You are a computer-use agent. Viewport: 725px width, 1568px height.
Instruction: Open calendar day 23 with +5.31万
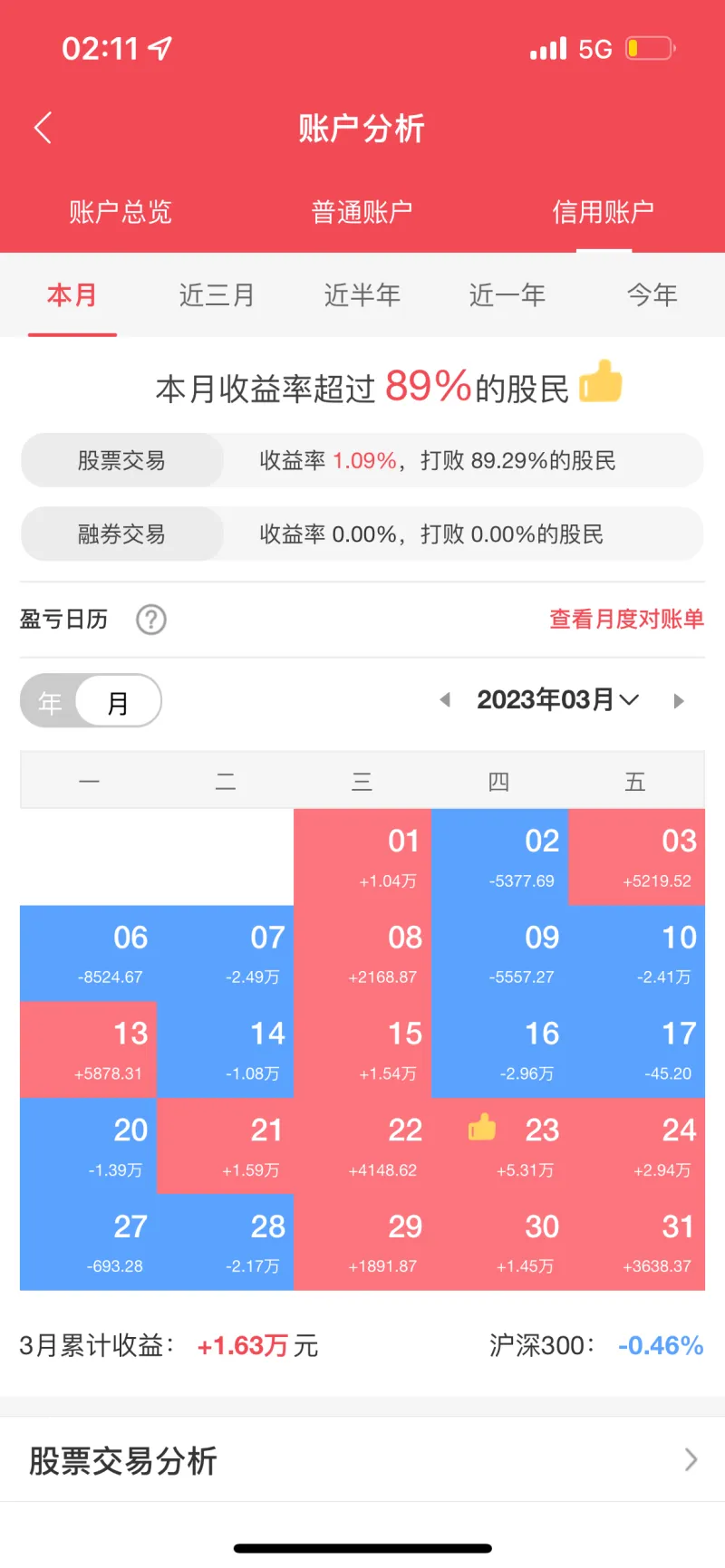[x=499, y=1146]
